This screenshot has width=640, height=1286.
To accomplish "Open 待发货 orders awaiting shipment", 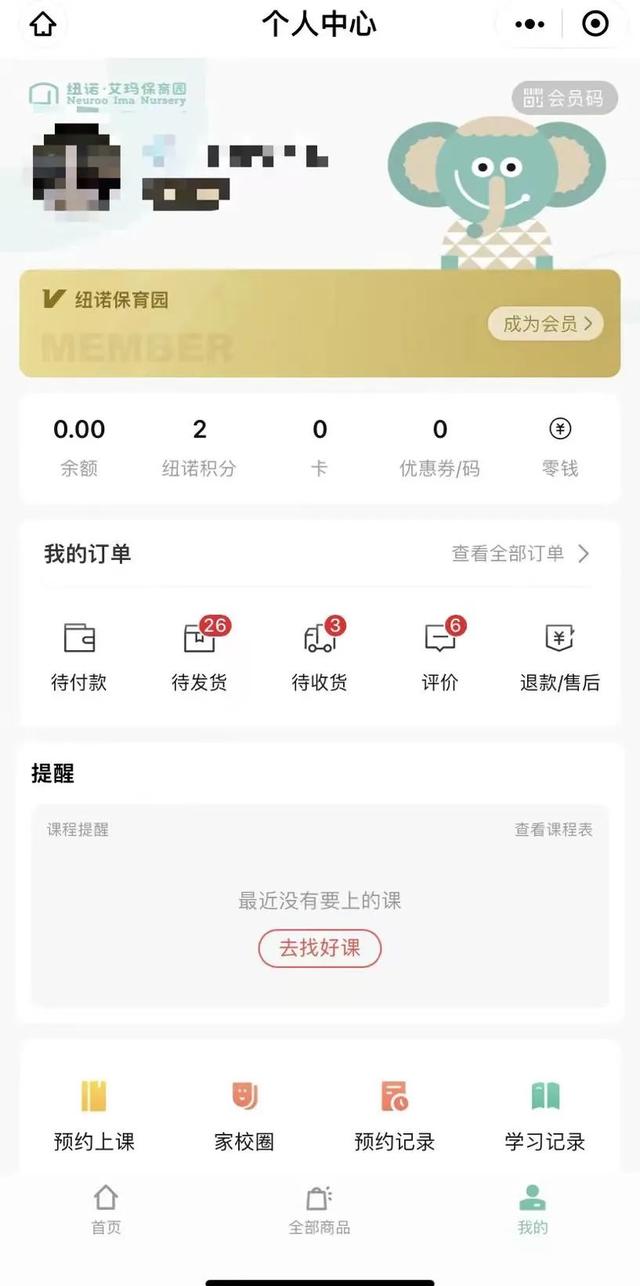I will [x=199, y=656].
